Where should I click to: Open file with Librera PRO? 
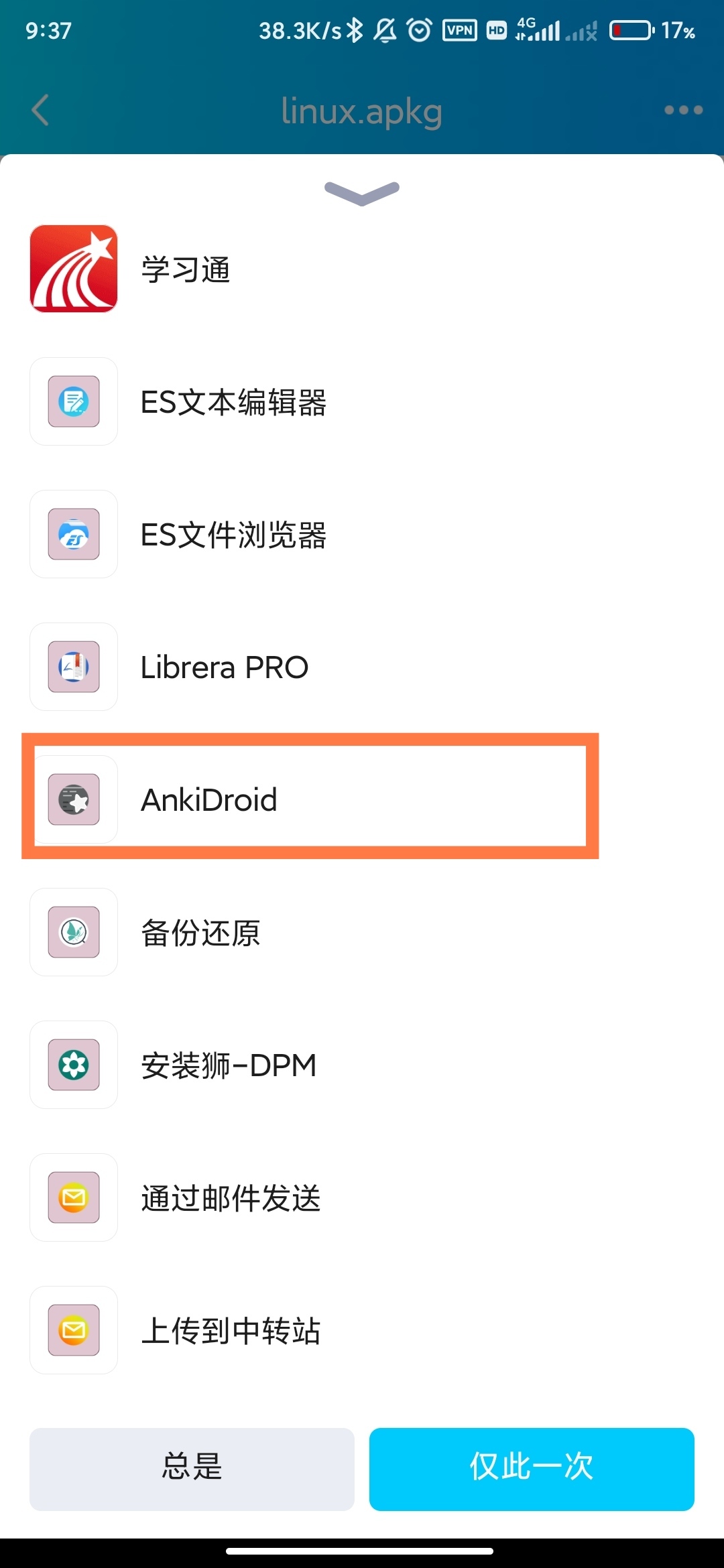[224, 667]
